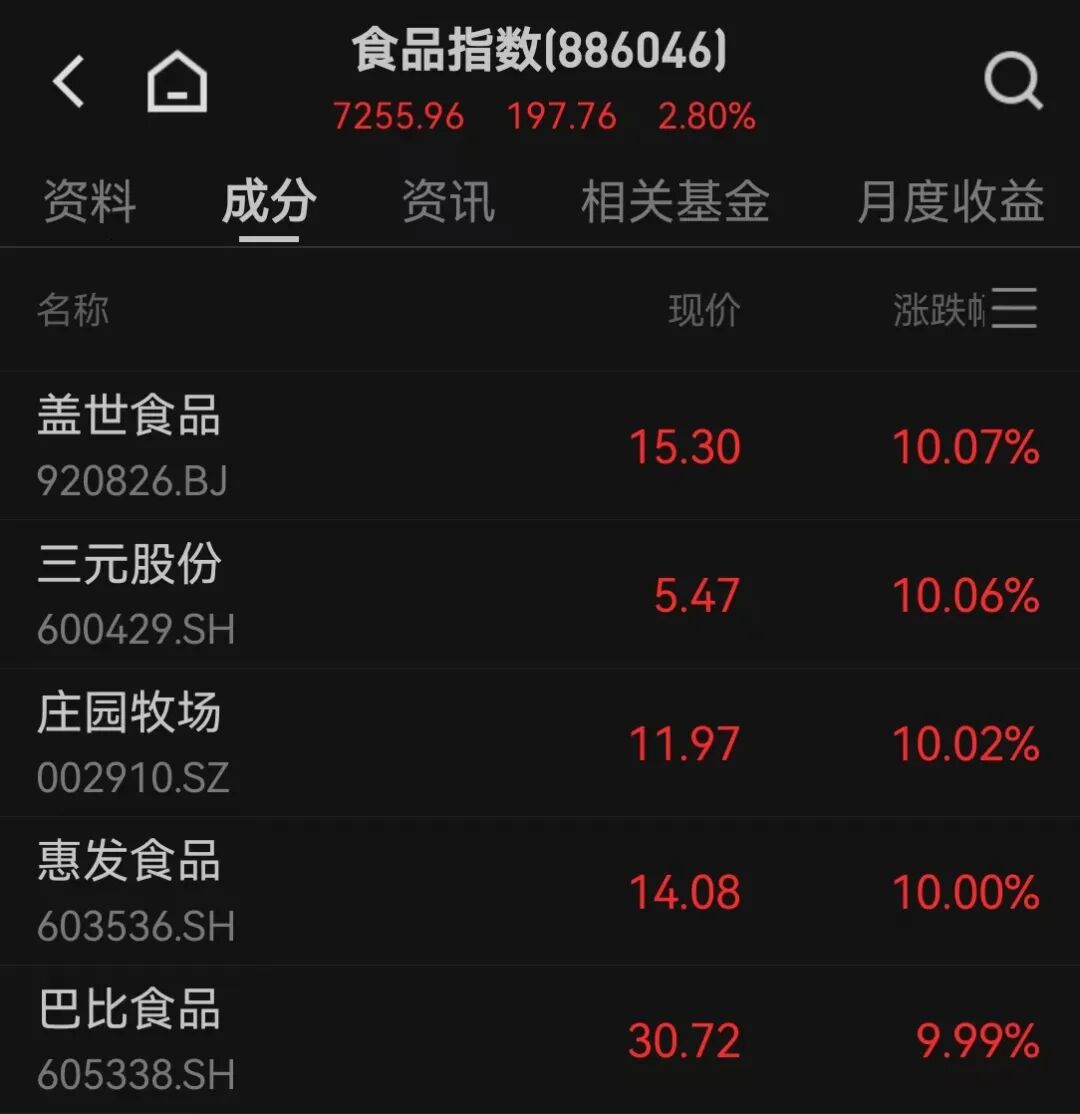View details for 巴比食品
The image size is (1080, 1114).
pyautogui.click(x=540, y=1040)
